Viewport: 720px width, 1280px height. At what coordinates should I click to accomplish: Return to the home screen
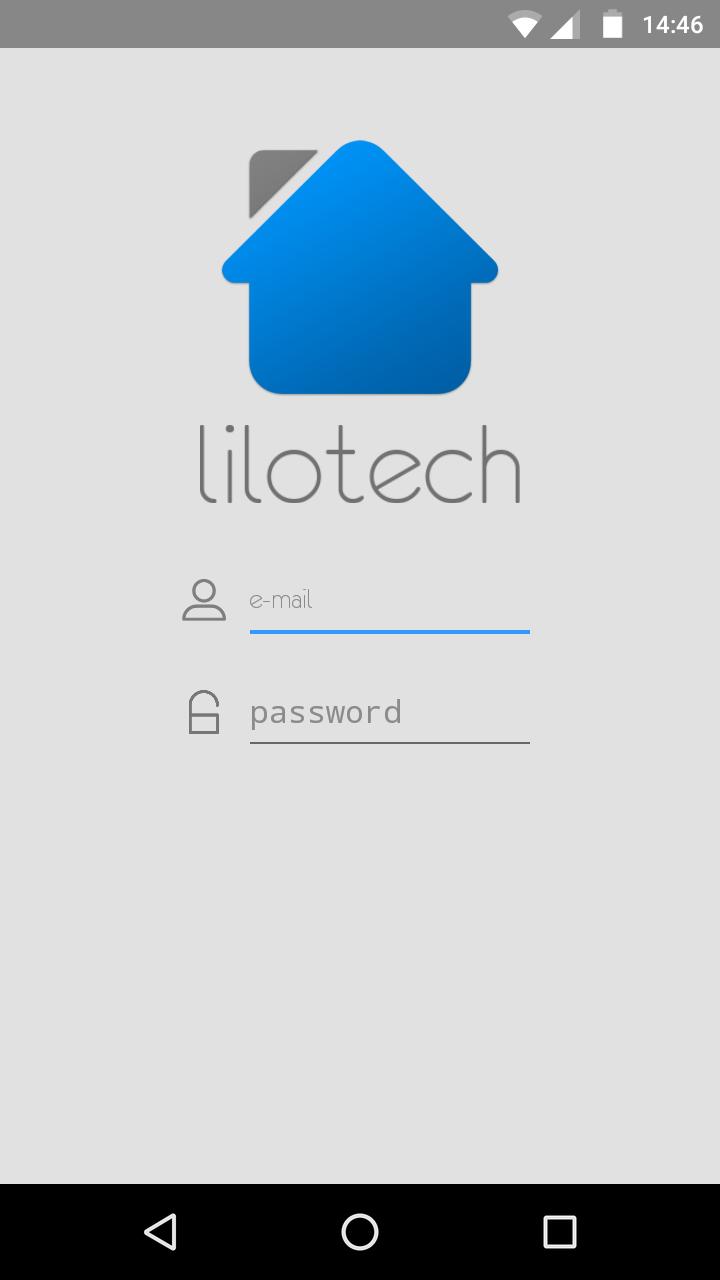[x=360, y=1232]
